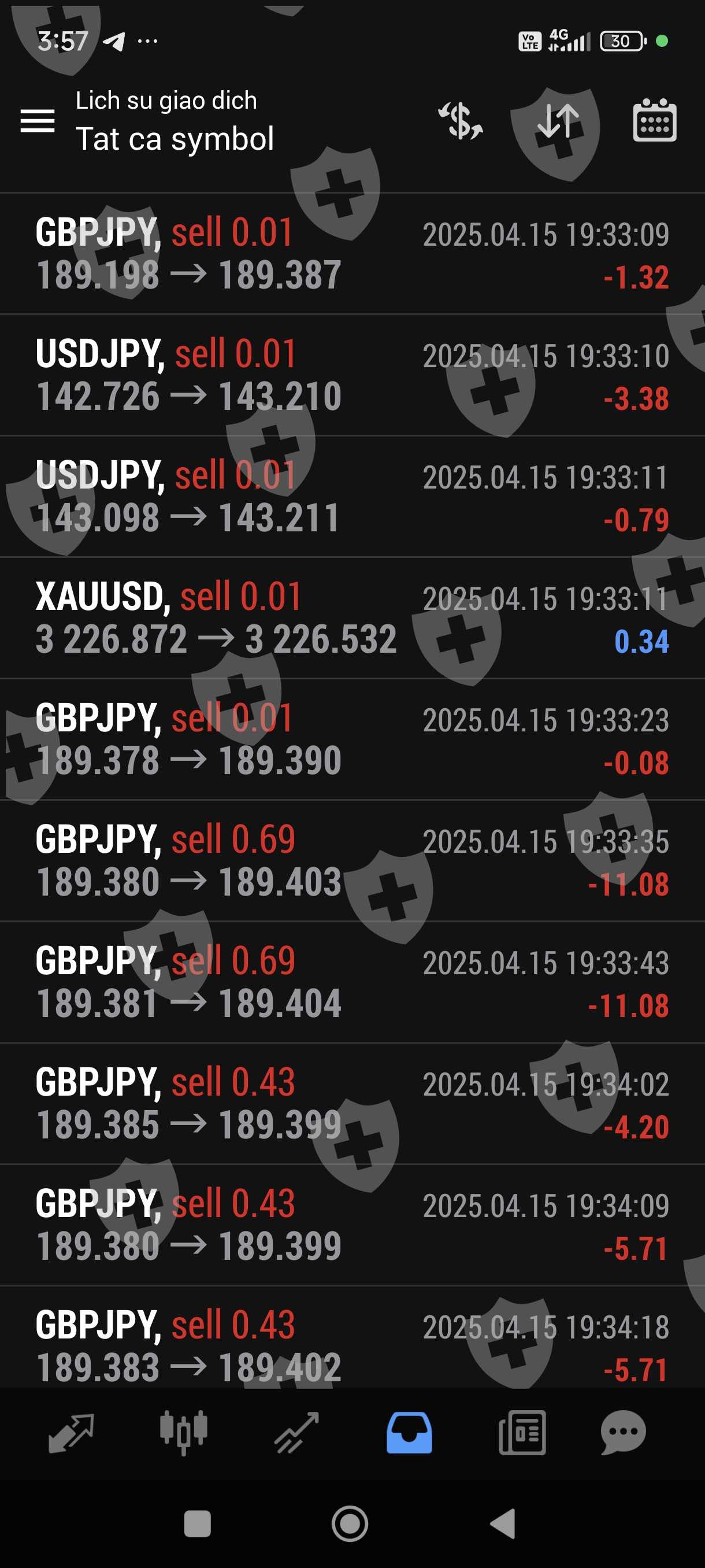
Task: Open the GBPJPY trade closed at 19:33:09
Action: 352,254
